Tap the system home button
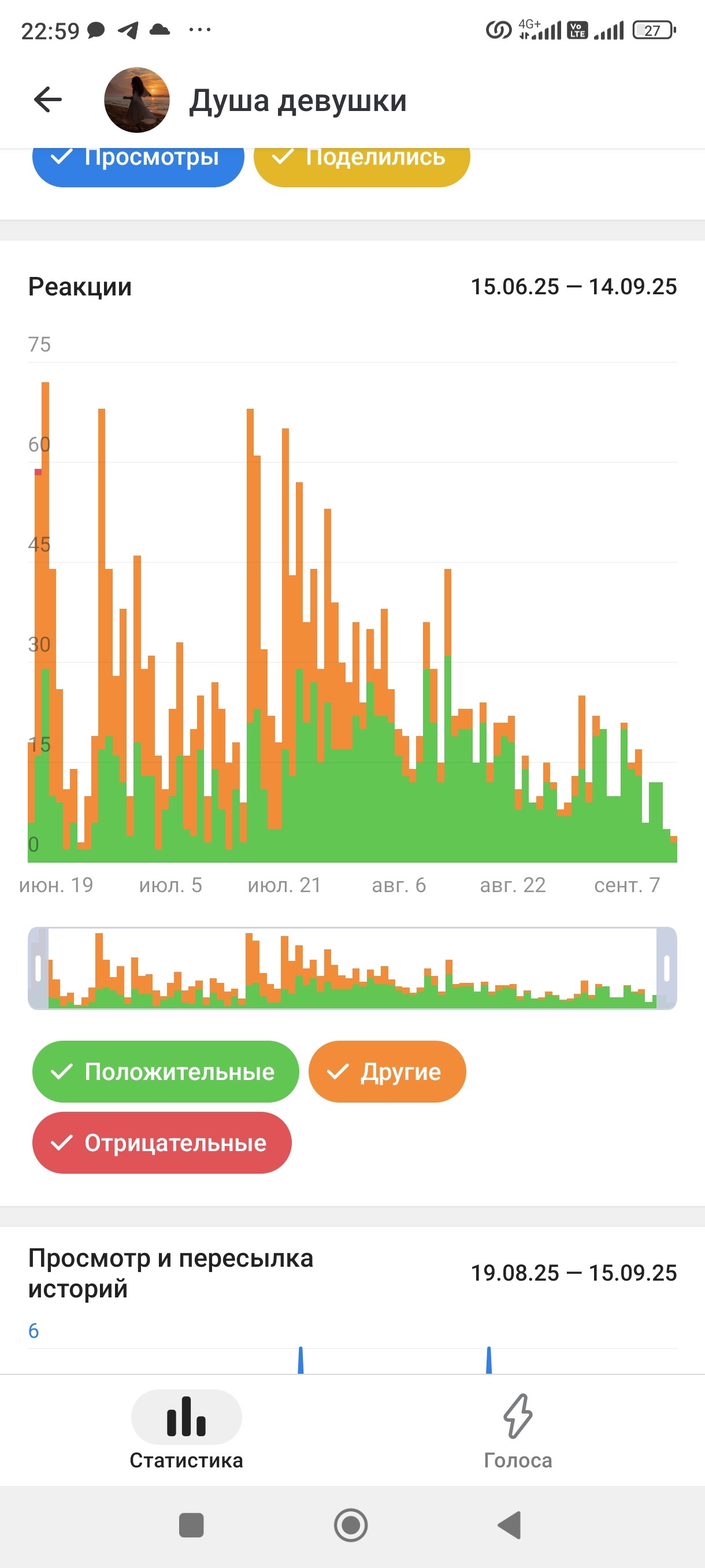The image size is (705, 1568). [x=351, y=1525]
